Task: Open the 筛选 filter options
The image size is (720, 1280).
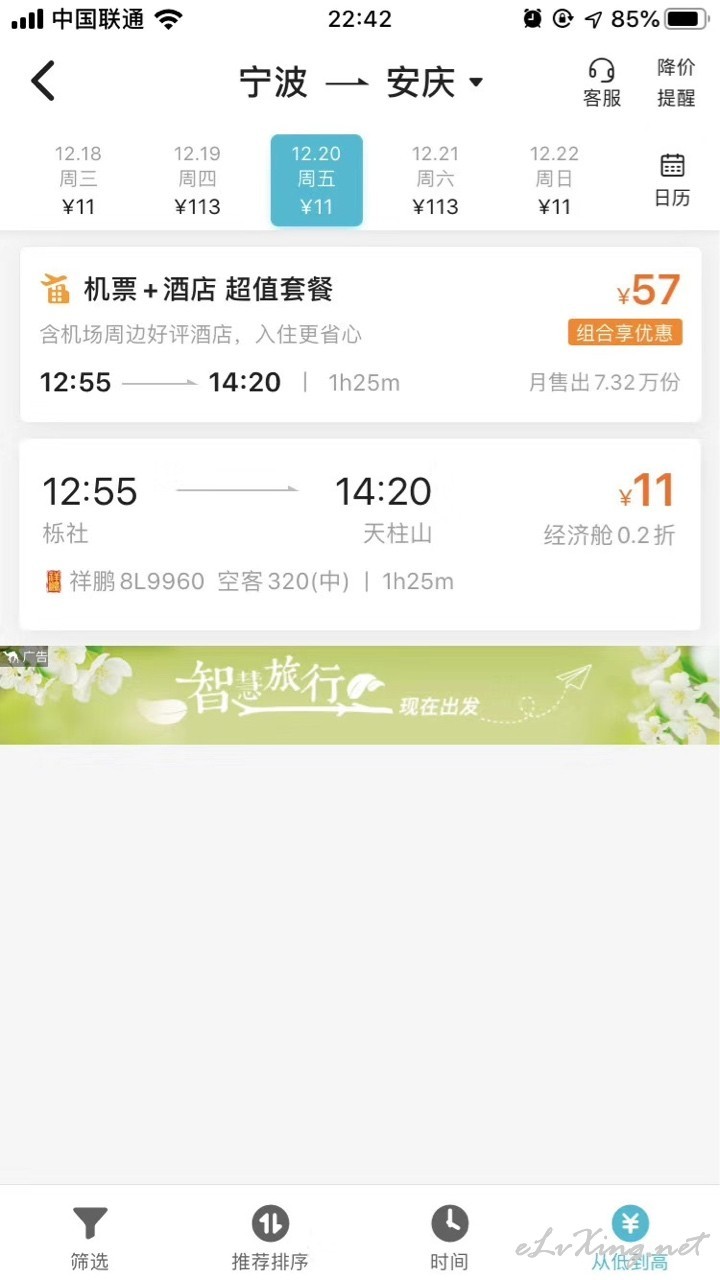Action: (x=89, y=1238)
